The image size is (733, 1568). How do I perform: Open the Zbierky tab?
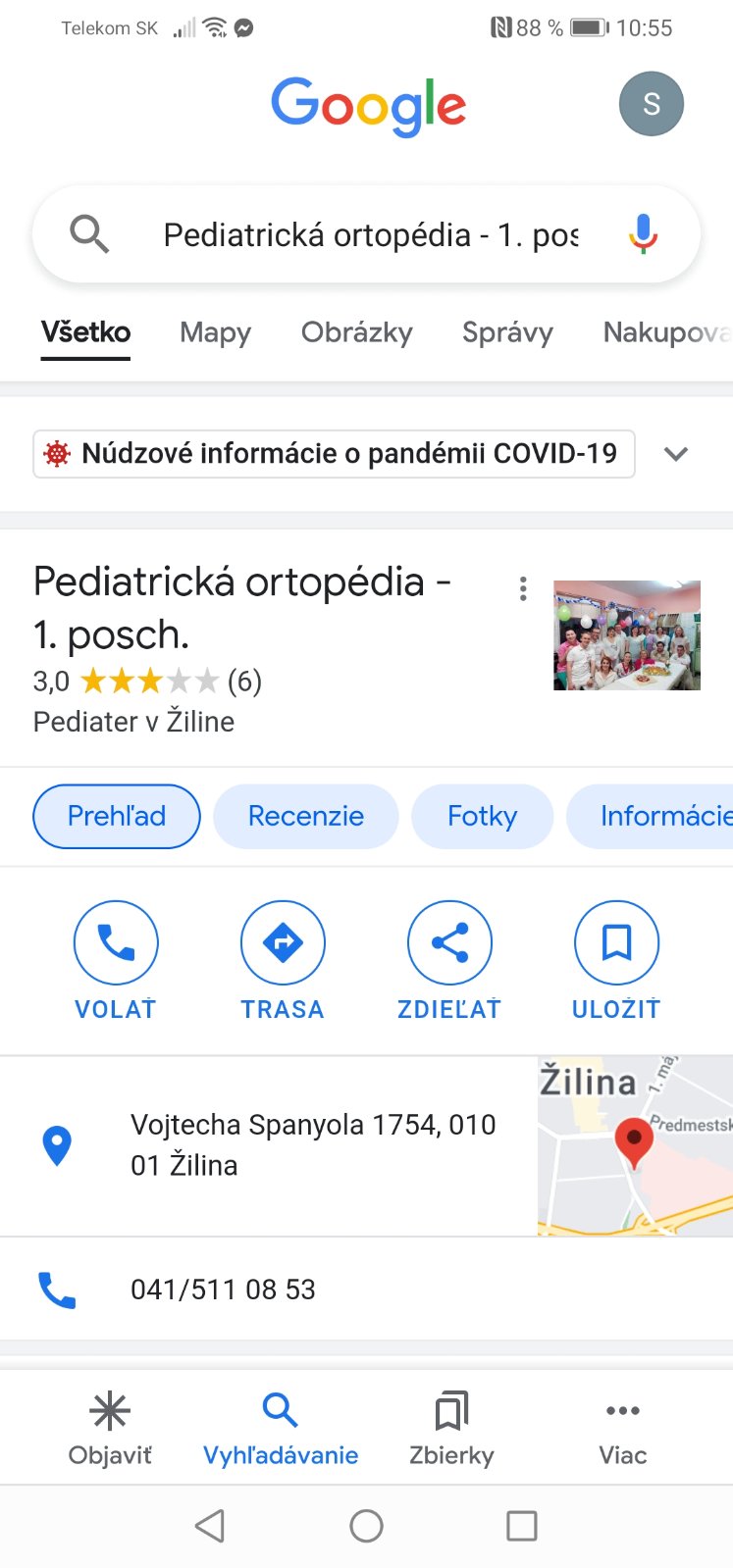coord(451,1428)
